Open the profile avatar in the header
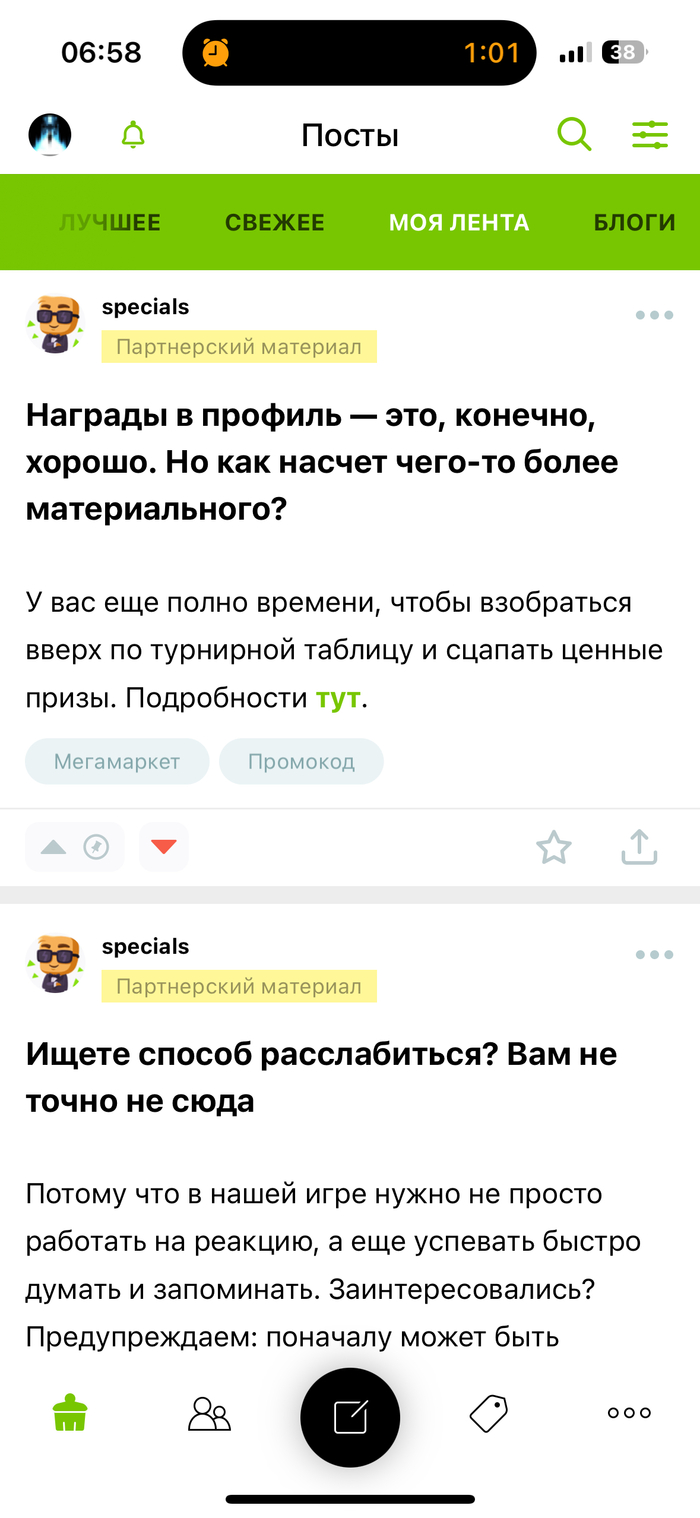This screenshot has height=1518, width=700. [50, 135]
